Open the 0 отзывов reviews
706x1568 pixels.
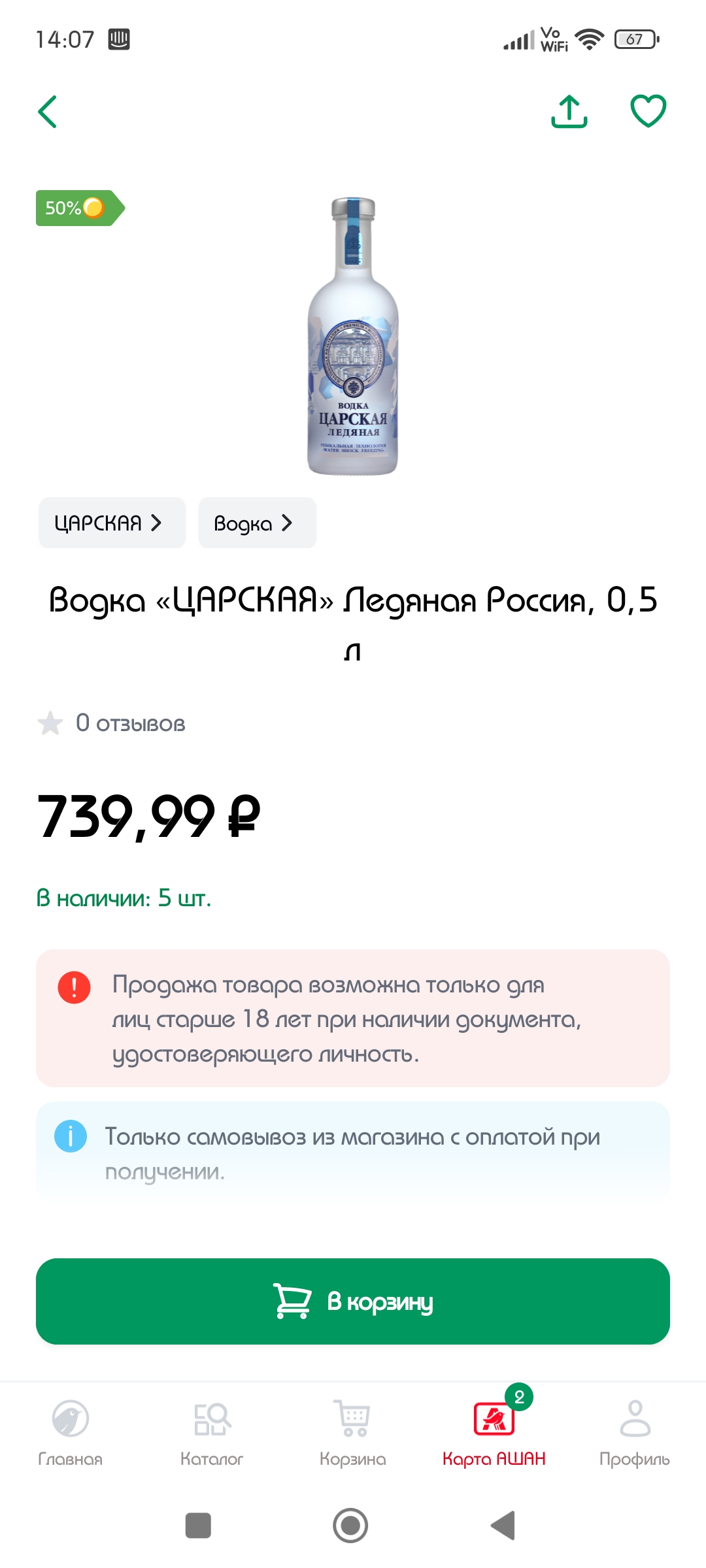tap(130, 723)
